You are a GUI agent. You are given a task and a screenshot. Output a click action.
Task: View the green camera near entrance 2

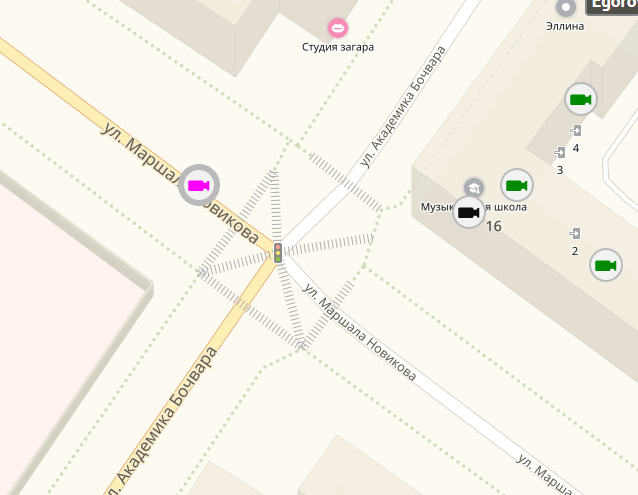pyautogui.click(x=604, y=265)
